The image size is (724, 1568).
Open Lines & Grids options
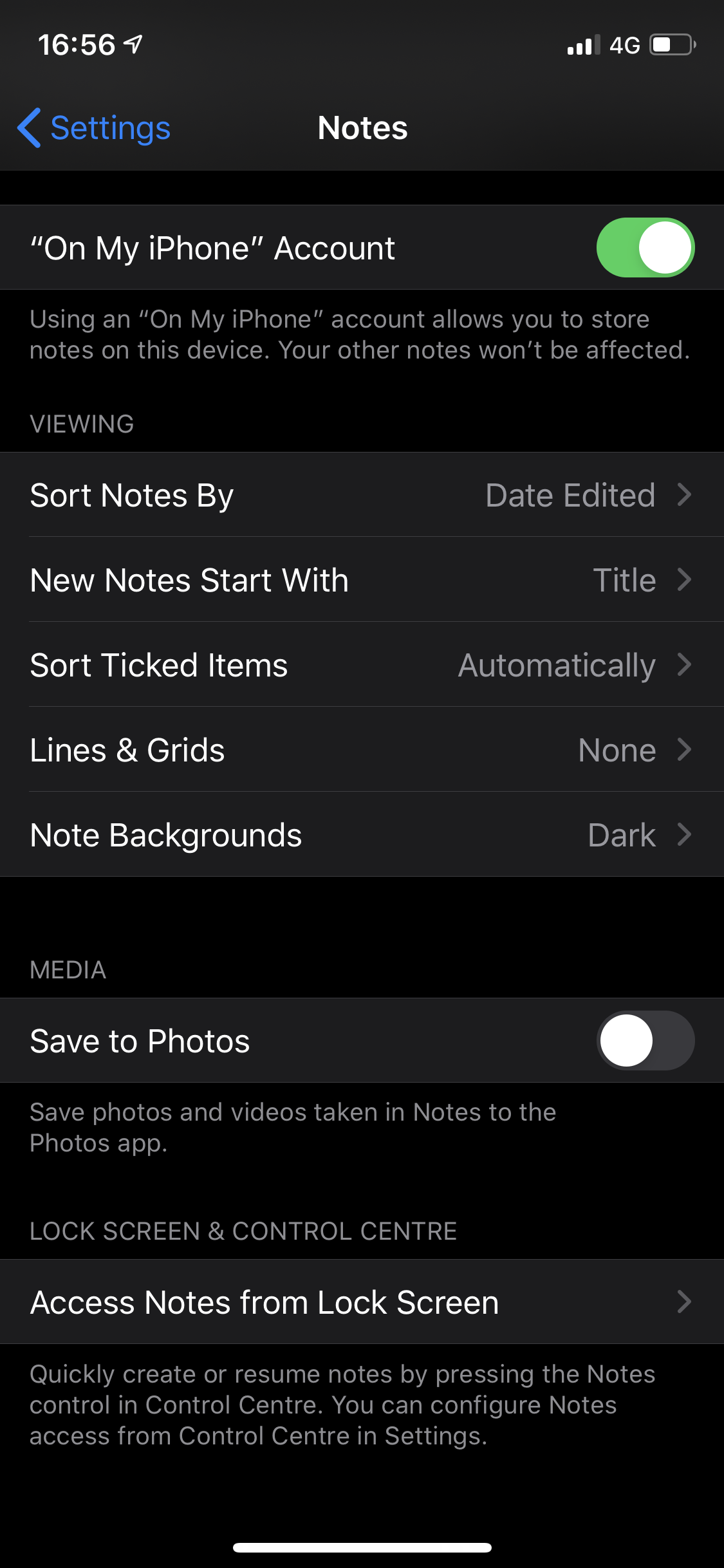click(x=362, y=750)
